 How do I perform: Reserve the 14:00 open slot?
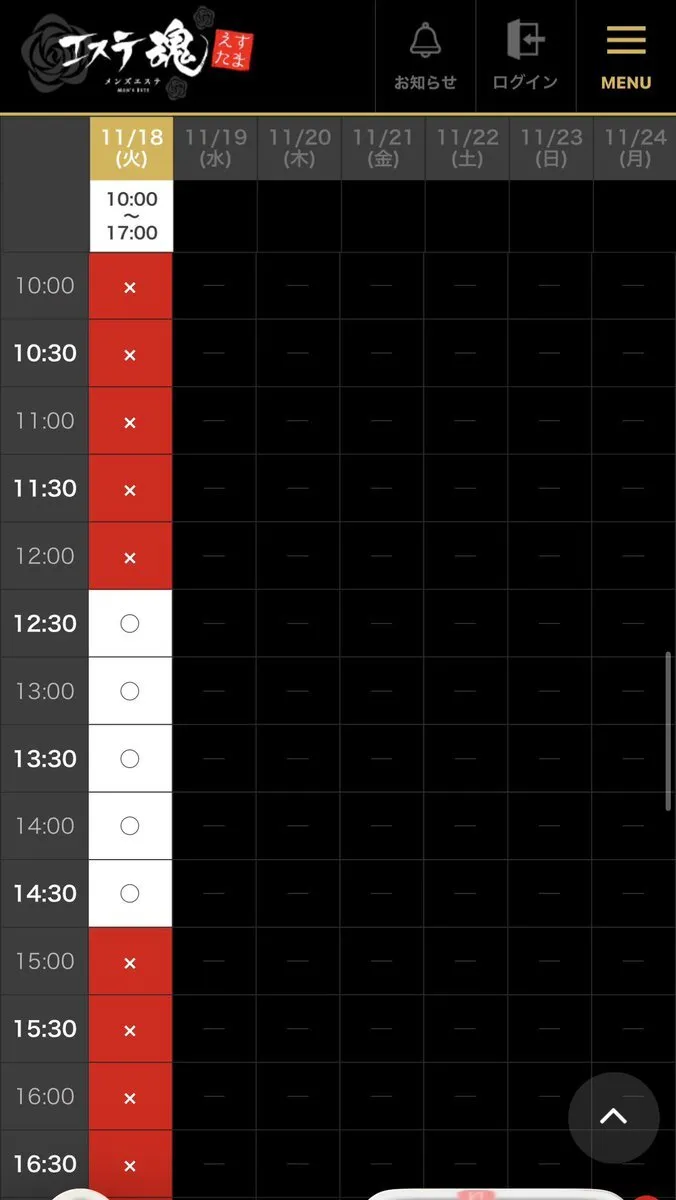130,826
